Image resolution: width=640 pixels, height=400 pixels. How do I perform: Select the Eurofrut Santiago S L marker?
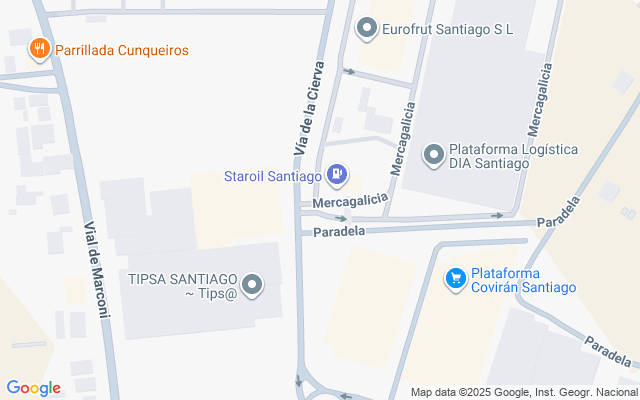click(x=366, y=30)
